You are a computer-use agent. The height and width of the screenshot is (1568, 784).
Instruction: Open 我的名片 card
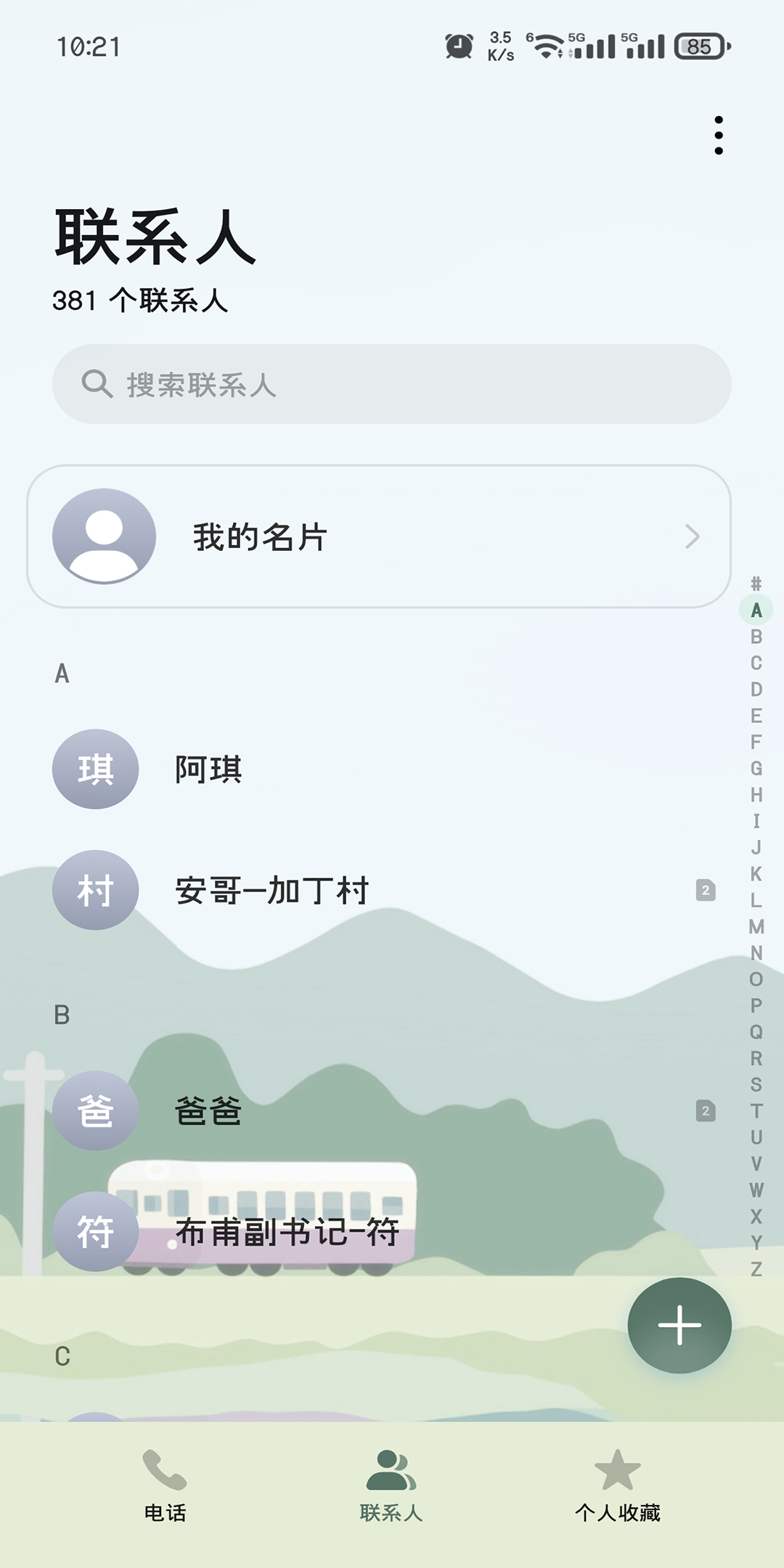[x=378, y=536]
